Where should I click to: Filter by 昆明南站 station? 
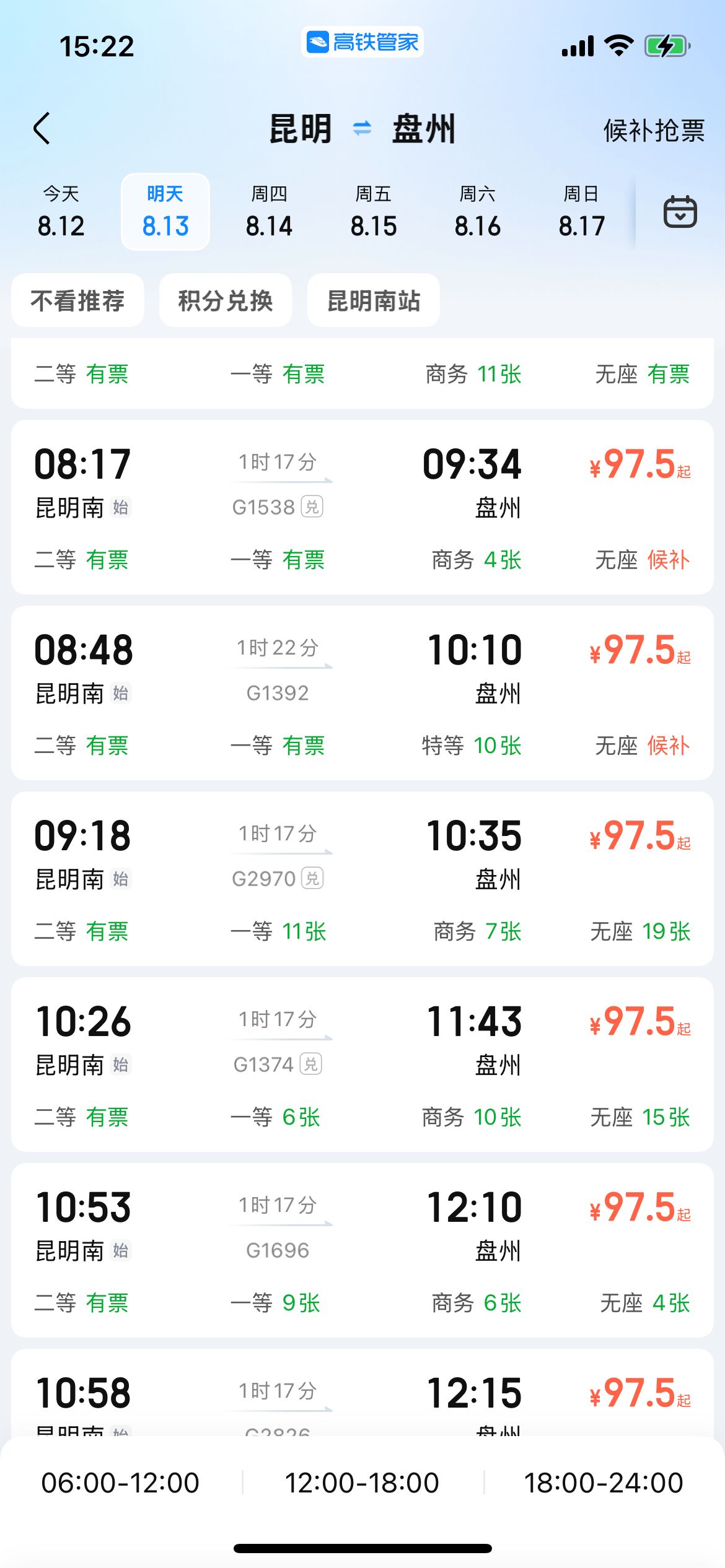374,300
